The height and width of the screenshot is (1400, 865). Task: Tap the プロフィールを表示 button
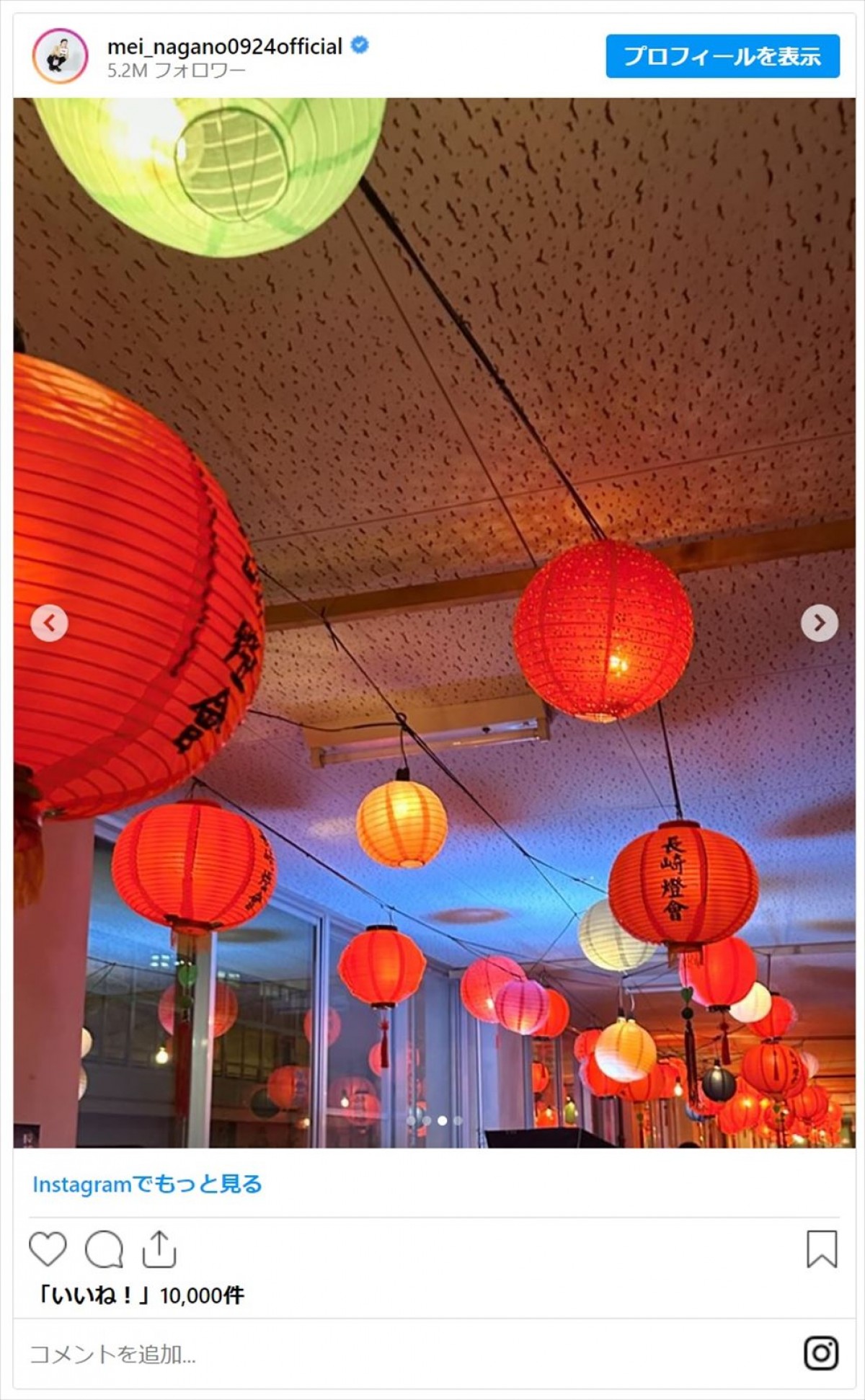tap(722, 56)
